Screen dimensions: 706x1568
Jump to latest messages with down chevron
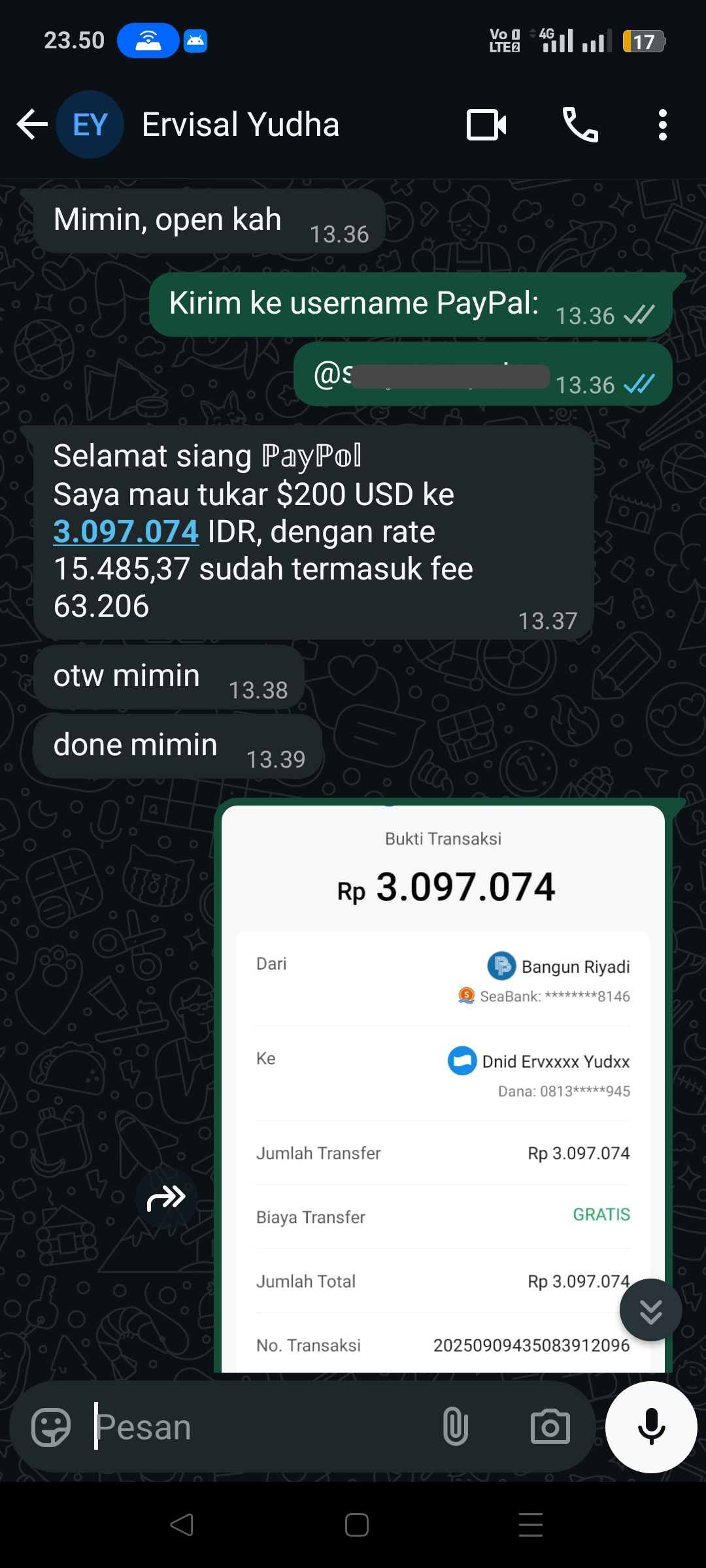[x=650, y=1310]
